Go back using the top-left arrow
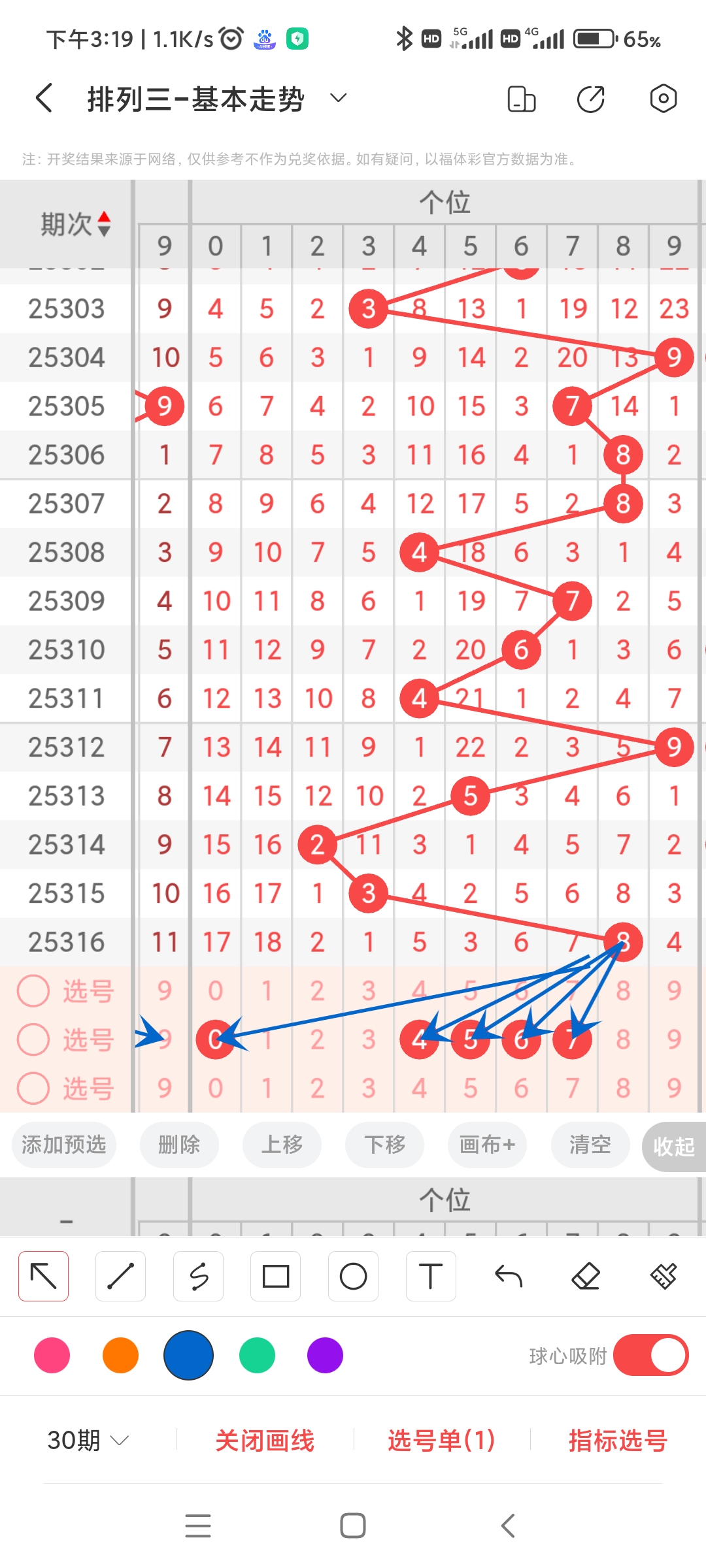The width and height of the screenshot is (706, 1568). click(44, 99)
